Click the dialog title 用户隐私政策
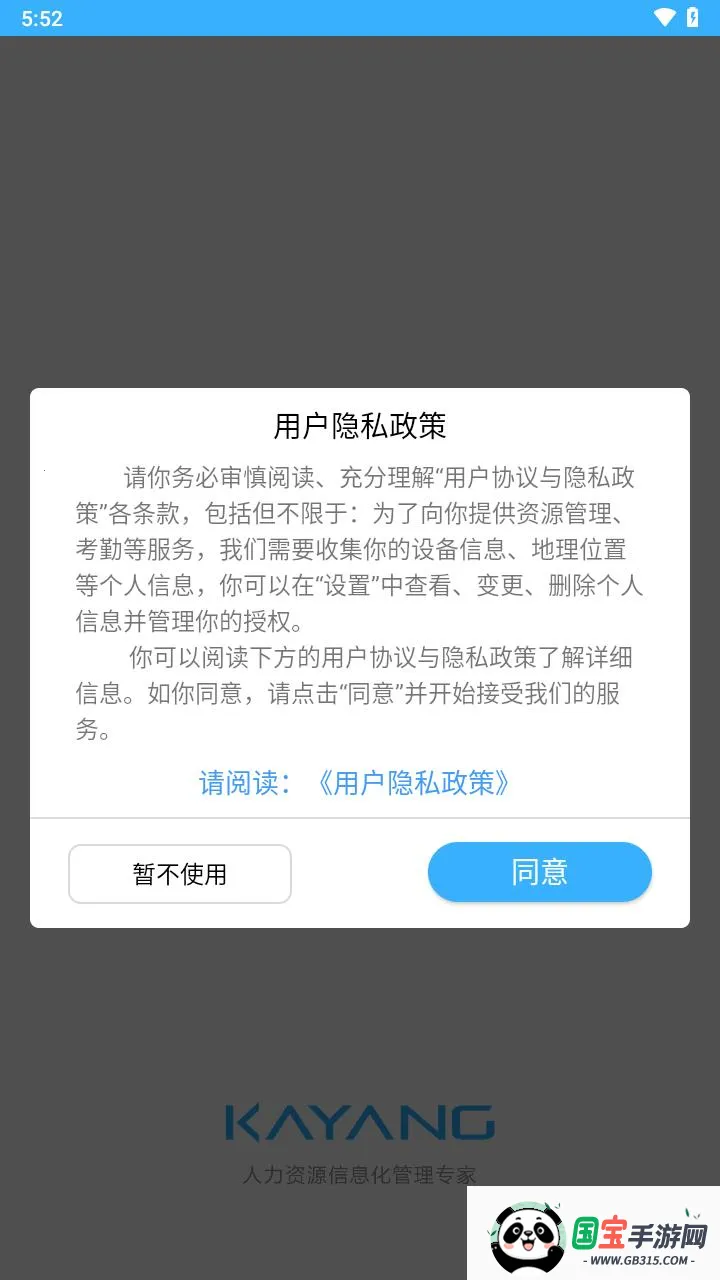 tap(359, 426)
